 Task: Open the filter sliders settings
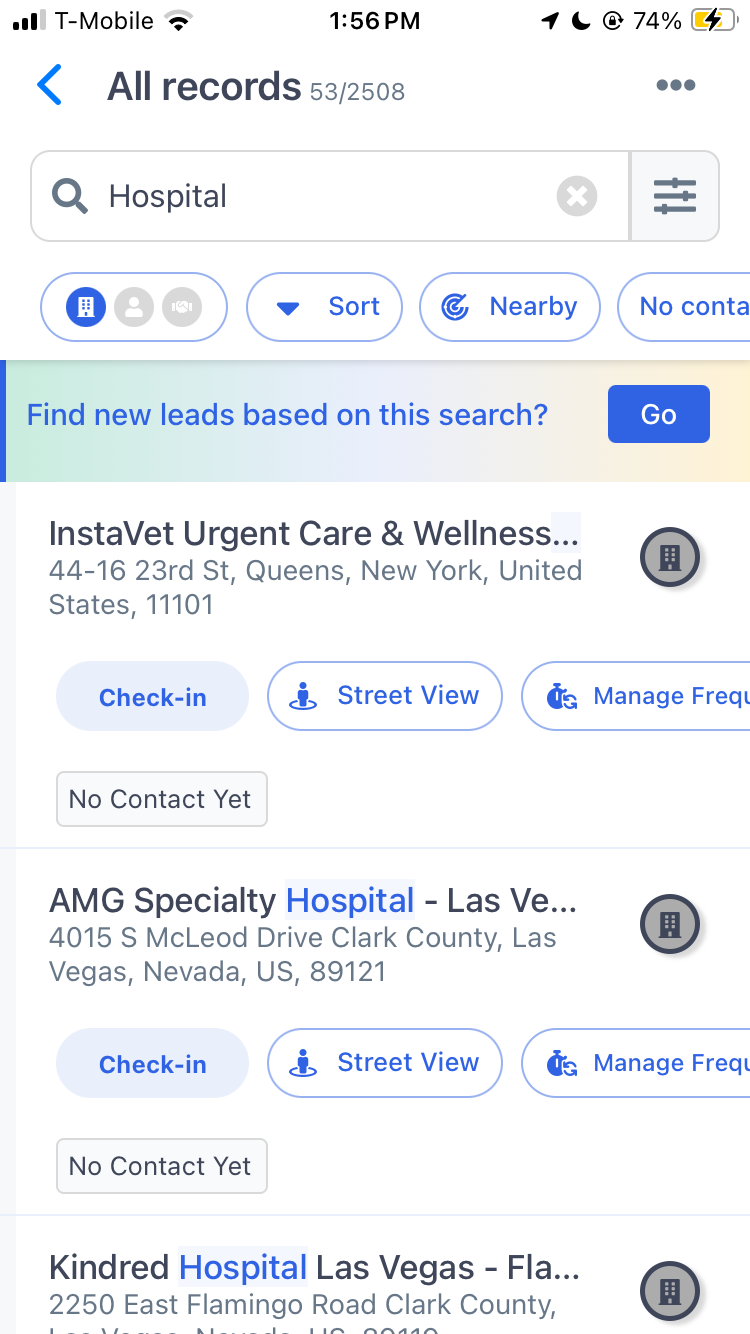click(x=675, y=196)
